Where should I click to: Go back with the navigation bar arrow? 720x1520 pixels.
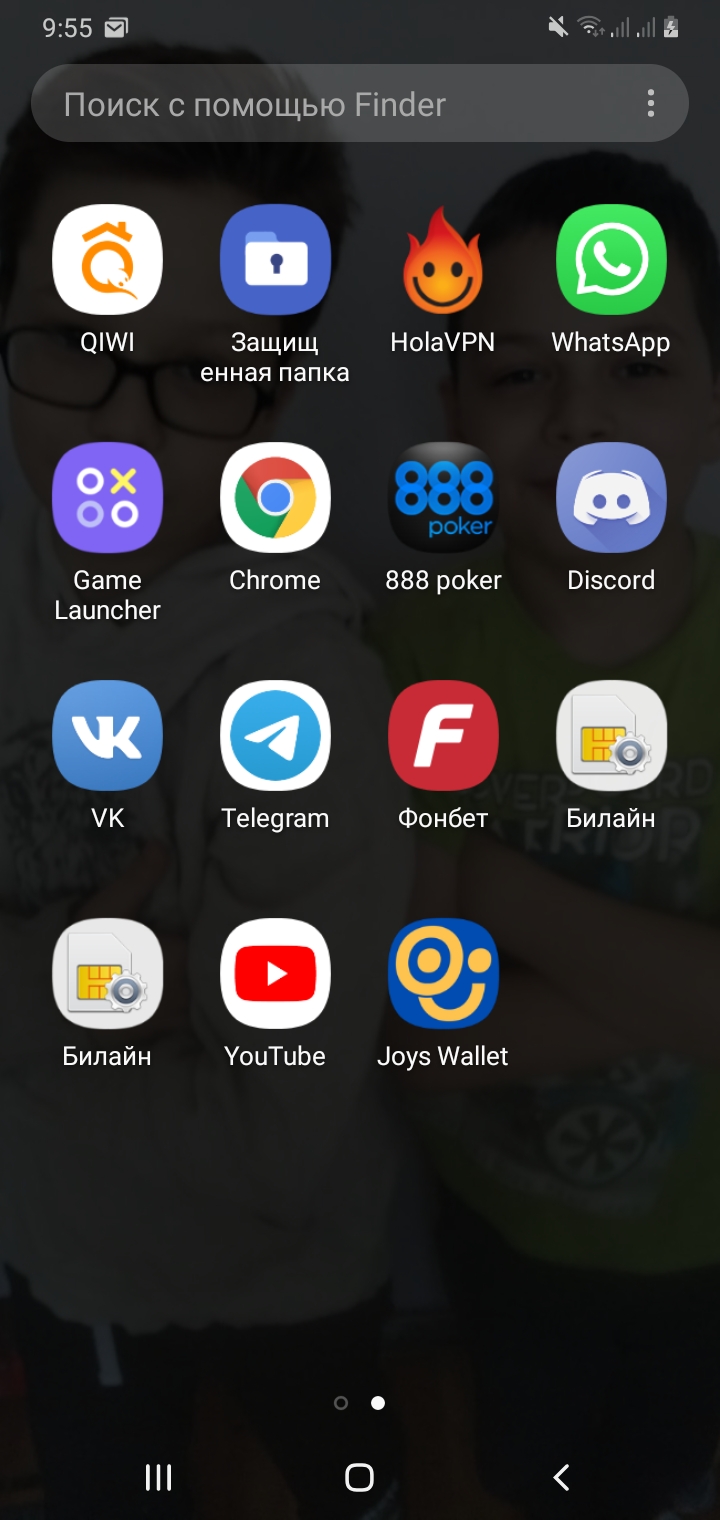[x=561, y=1477]
